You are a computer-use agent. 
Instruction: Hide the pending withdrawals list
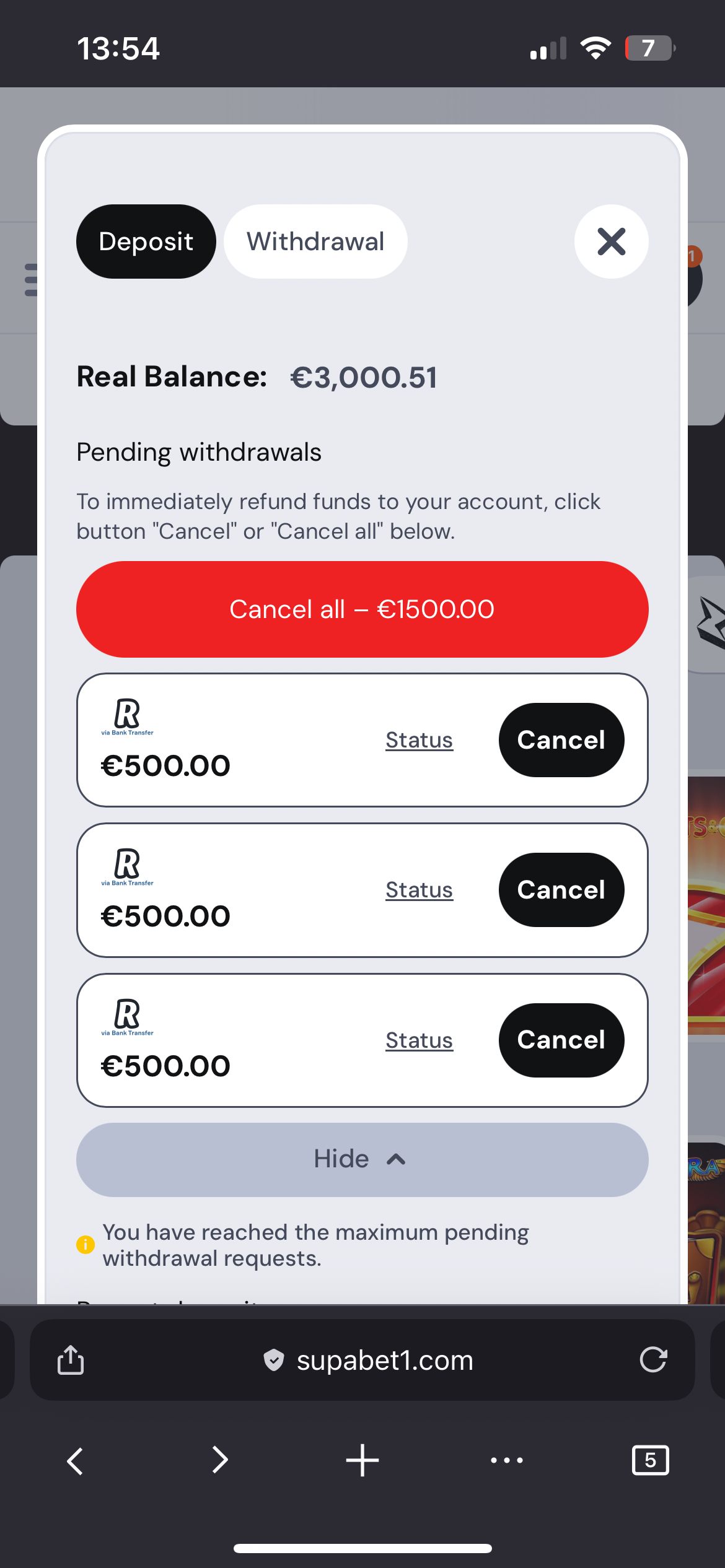[x=362, y=1159]
